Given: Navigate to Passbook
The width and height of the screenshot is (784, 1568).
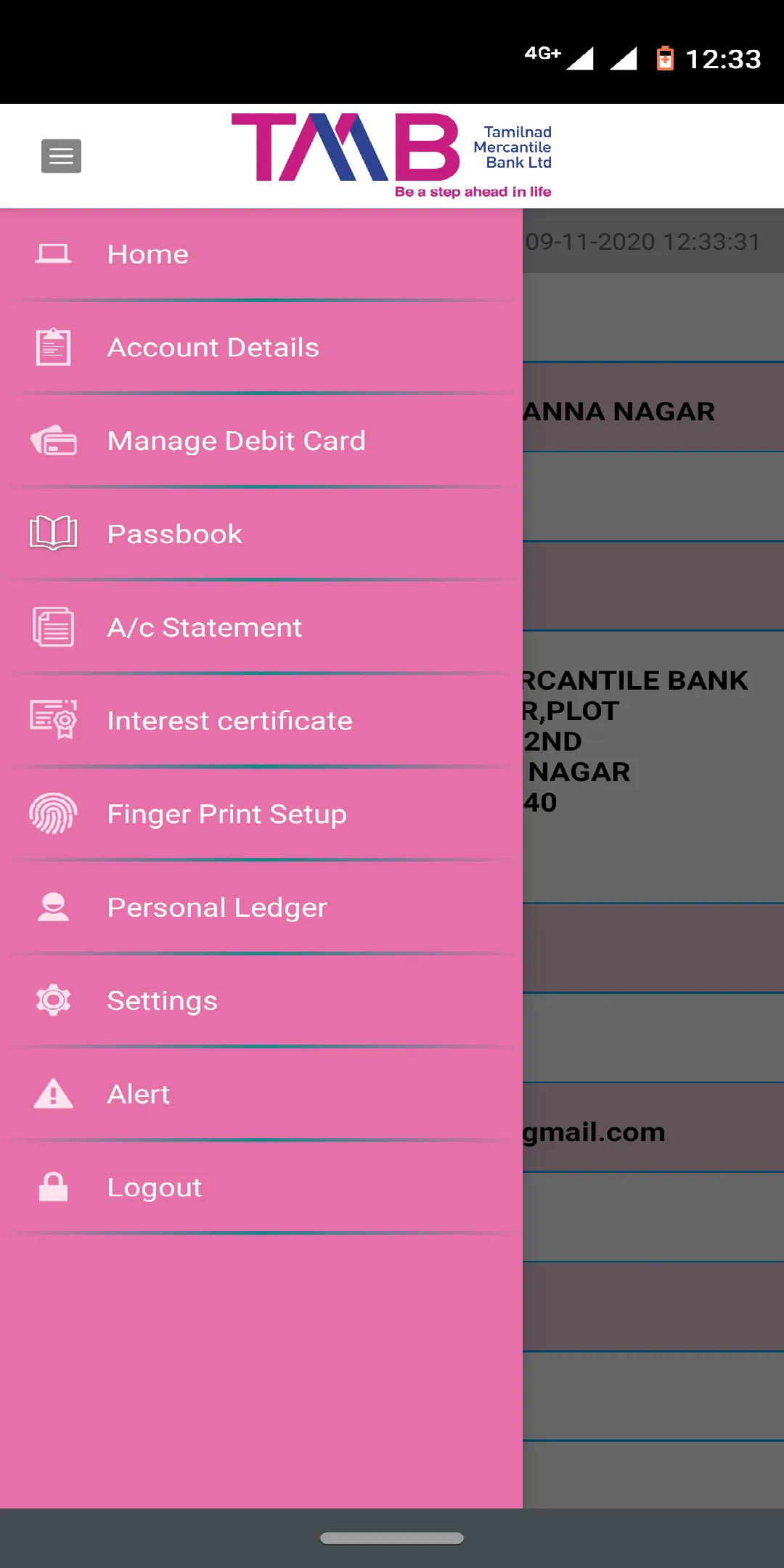Looking at the screenshot, I should click(174, 534).
